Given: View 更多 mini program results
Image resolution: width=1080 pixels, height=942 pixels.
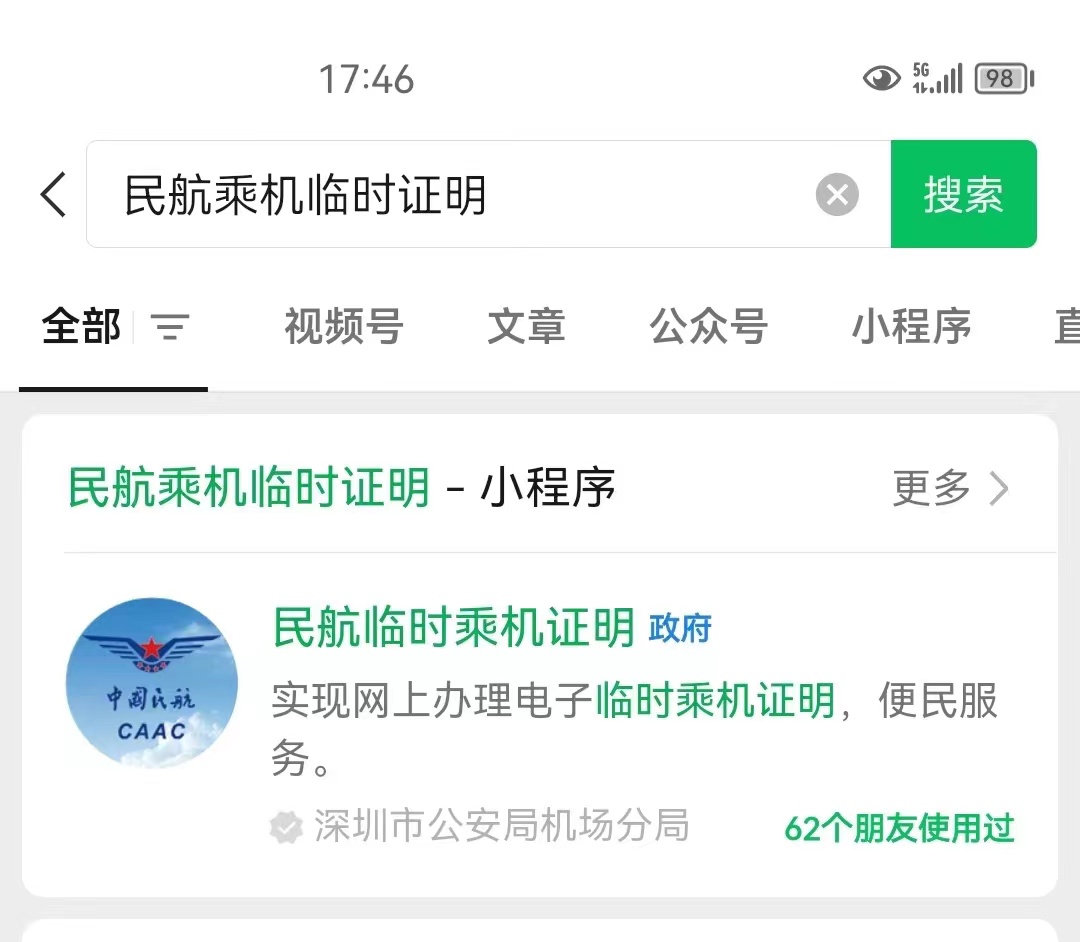Looking at the screenshot, I should point(950,489).
